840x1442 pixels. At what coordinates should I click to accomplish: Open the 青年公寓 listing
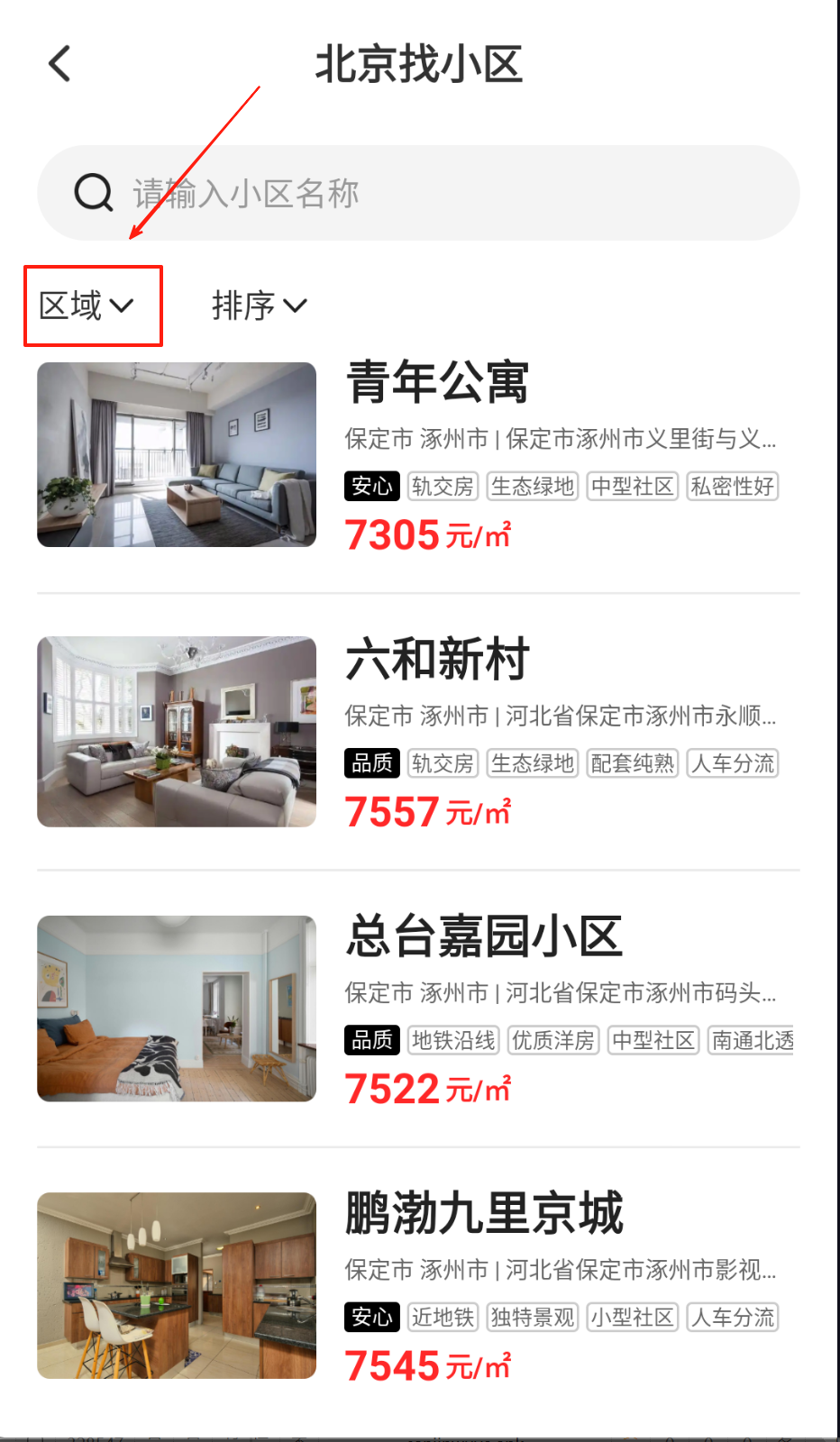tap(437, 382)
